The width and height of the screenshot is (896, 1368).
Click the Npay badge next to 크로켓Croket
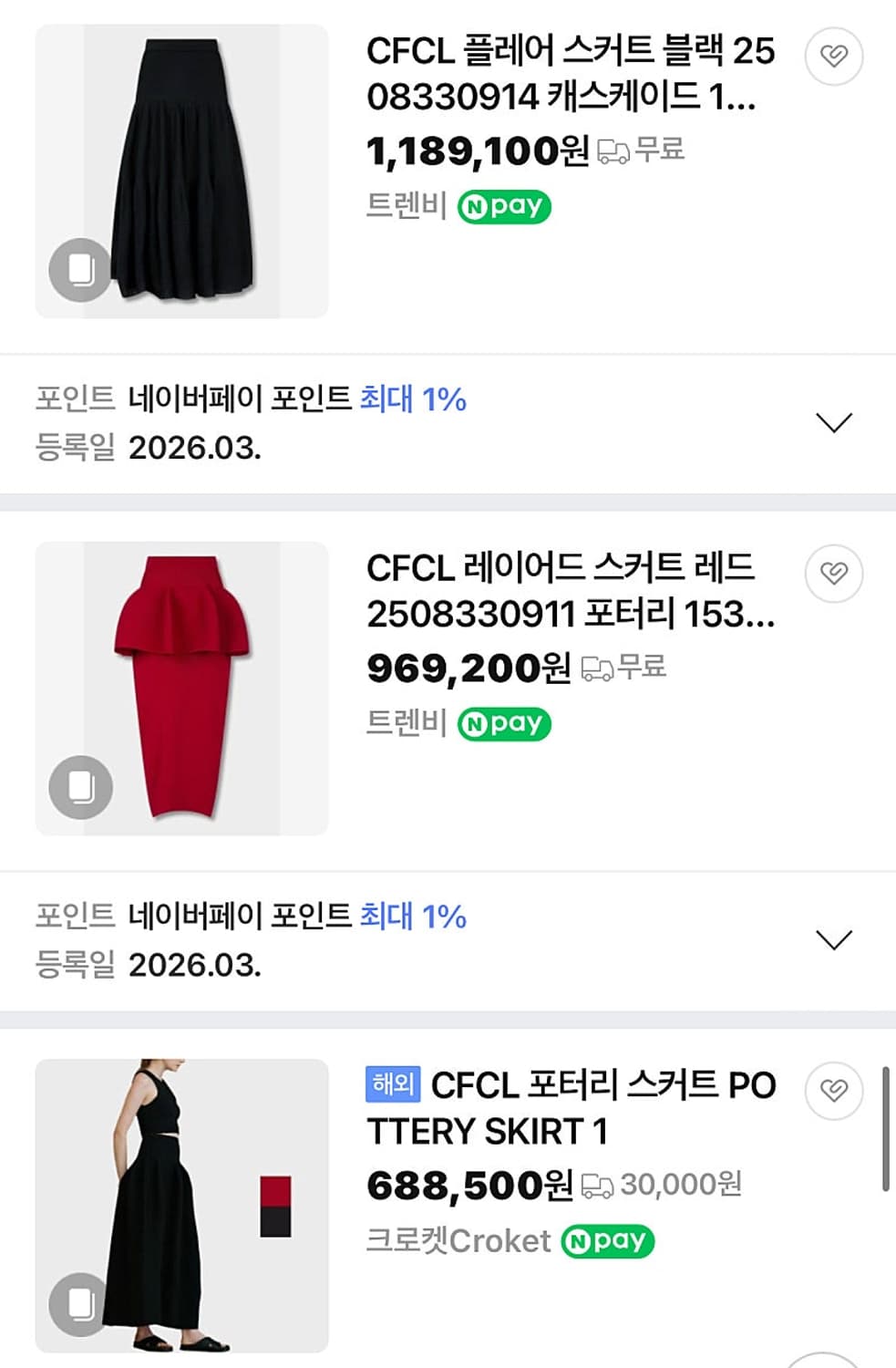609,1240
